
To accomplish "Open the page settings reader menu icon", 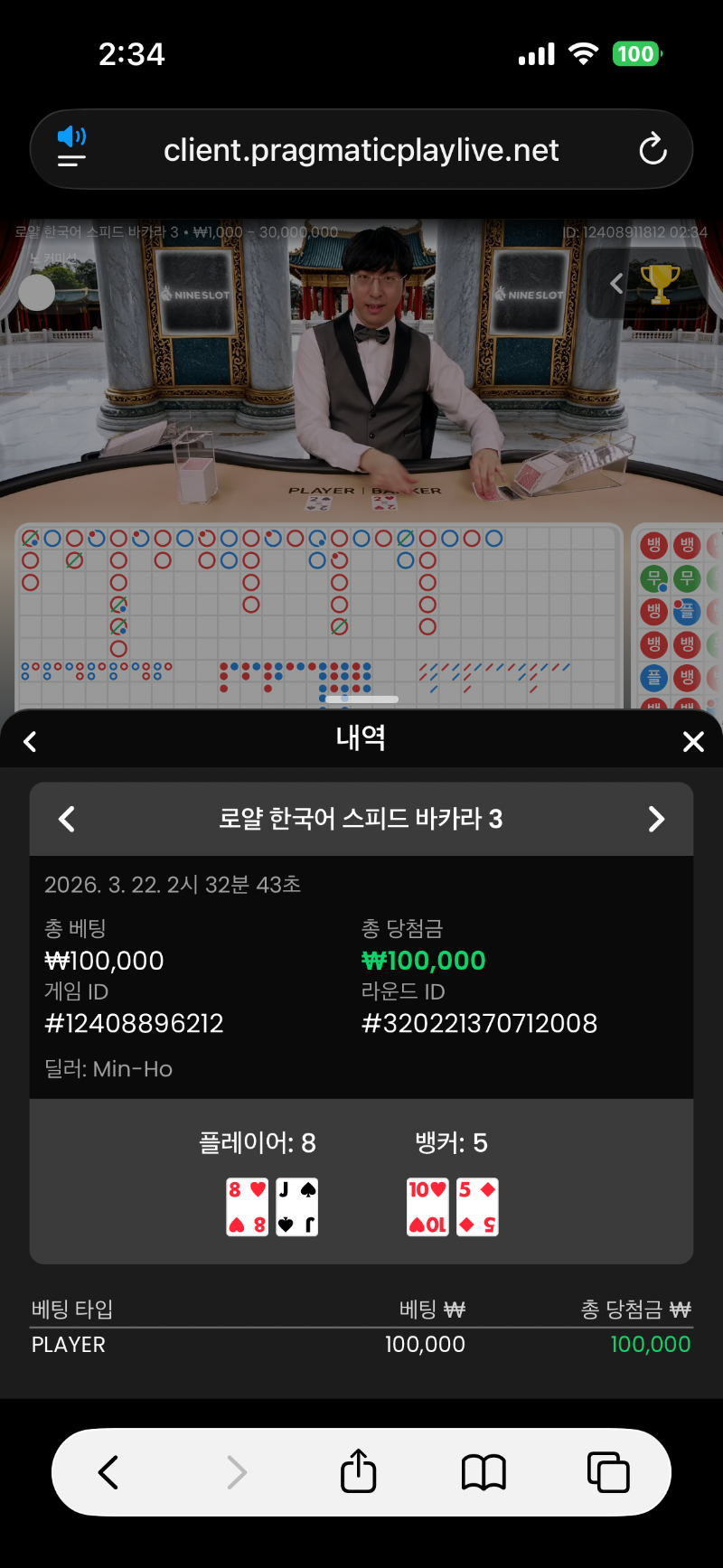I will 71,147.
